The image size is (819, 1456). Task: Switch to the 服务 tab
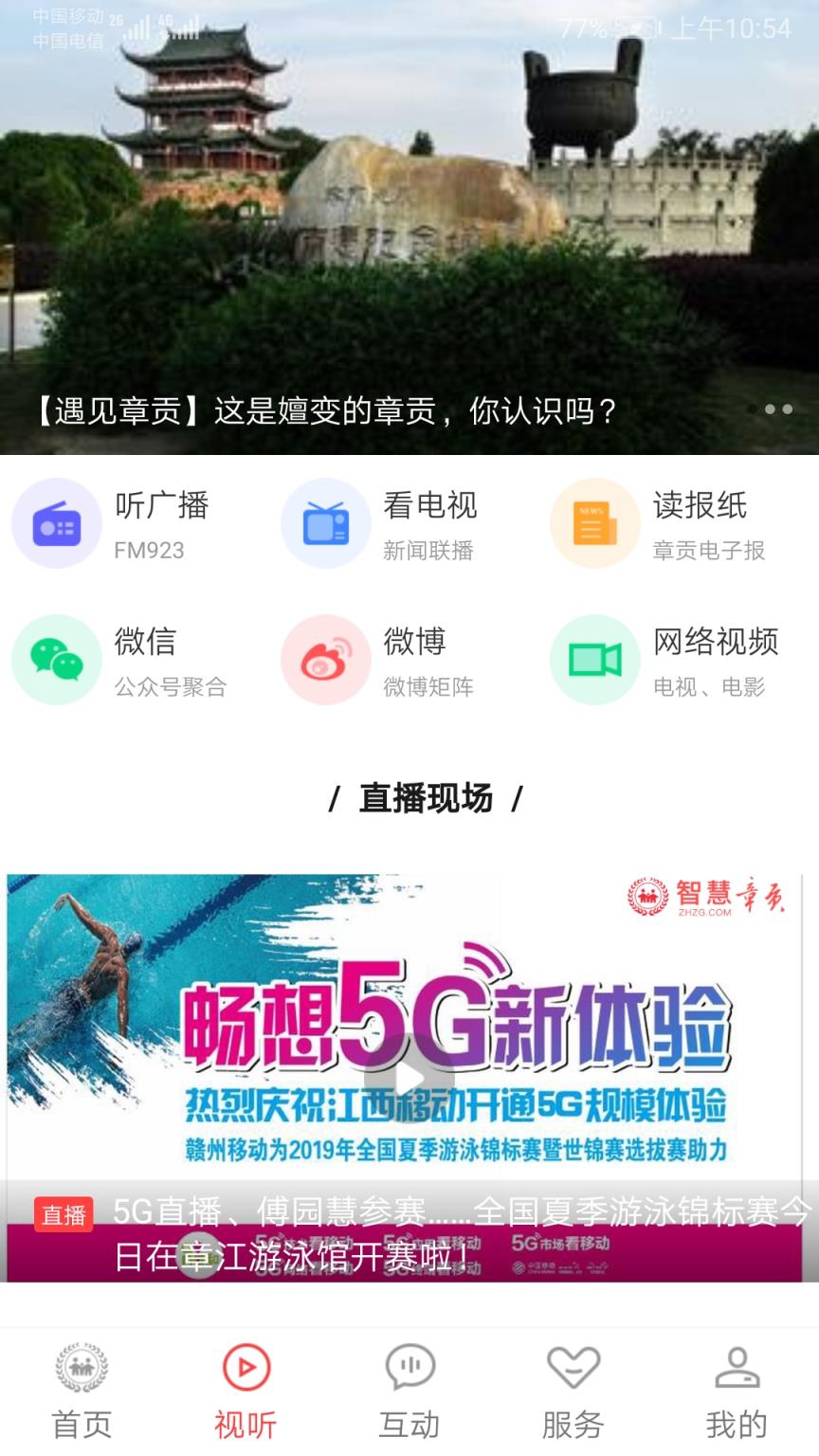click(x=573, y=1384)
